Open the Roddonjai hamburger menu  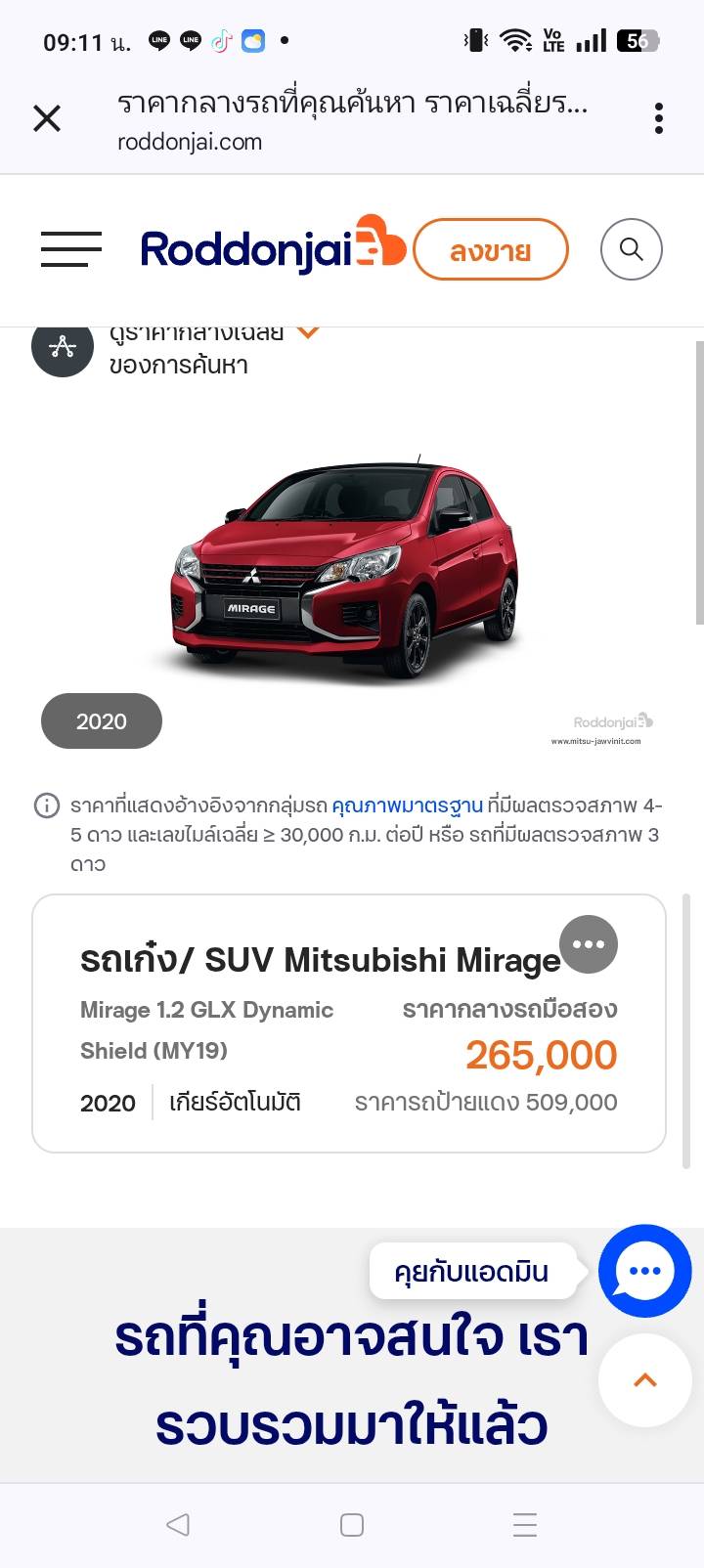point(71,249)
